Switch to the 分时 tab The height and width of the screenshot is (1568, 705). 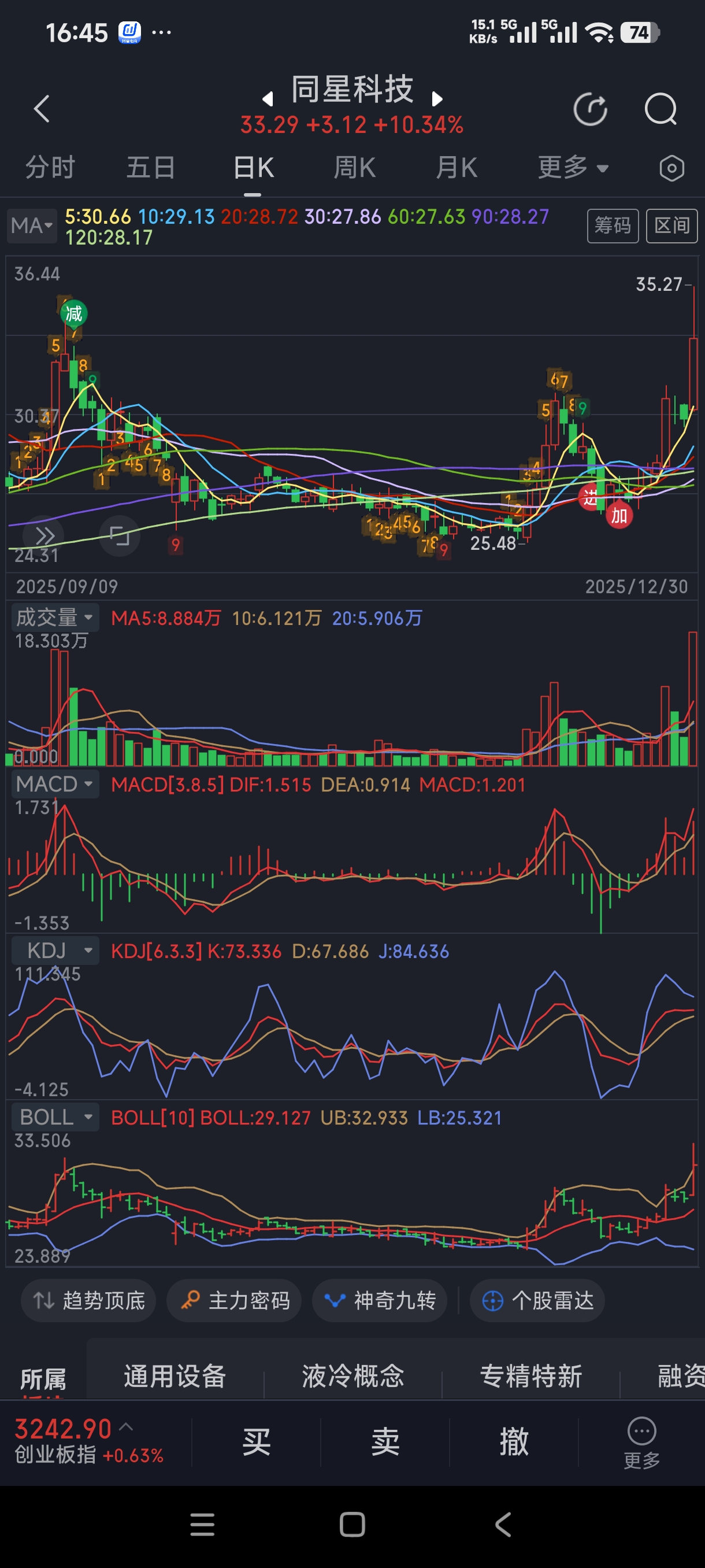tap(50, 168)
